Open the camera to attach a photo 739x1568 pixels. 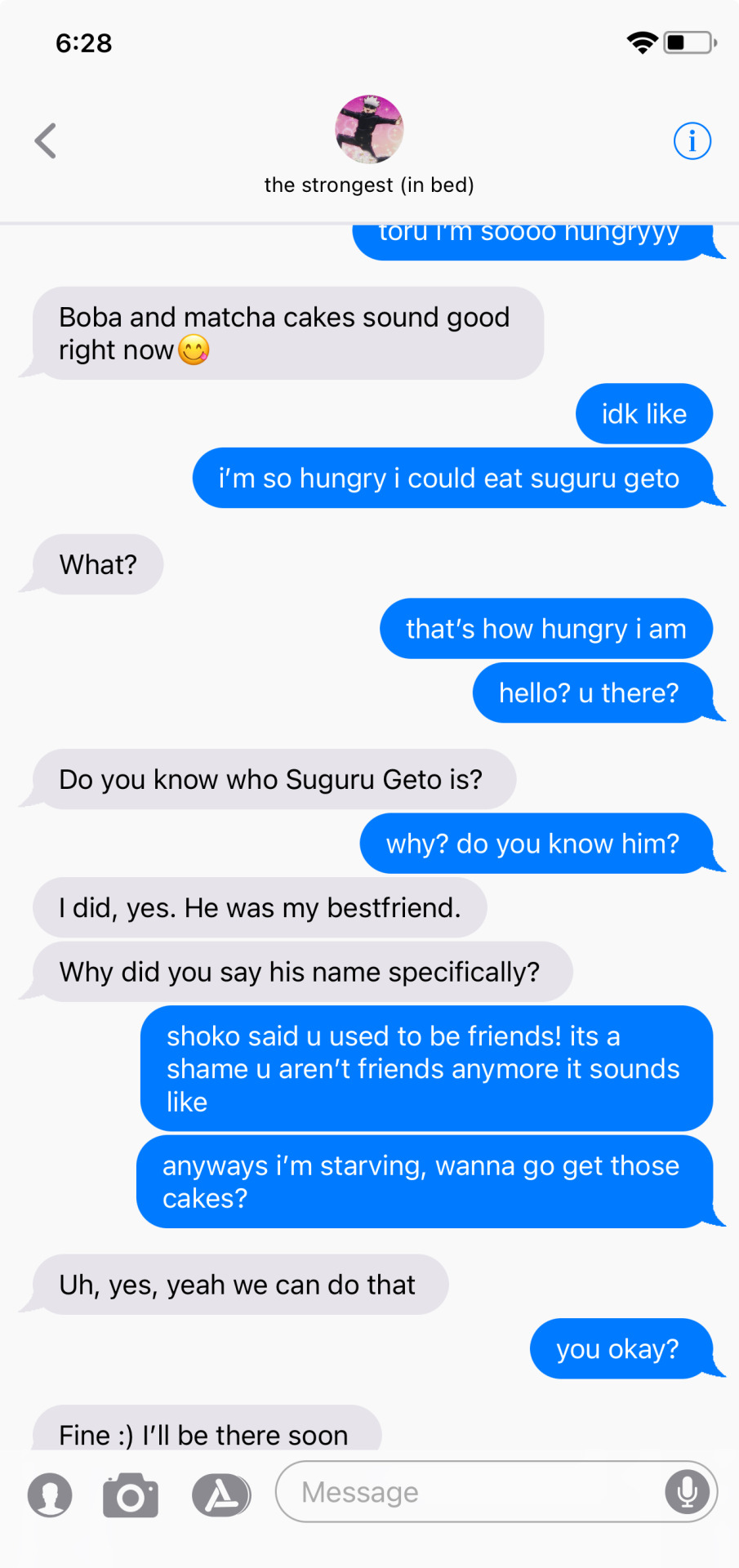point(131,1494)
